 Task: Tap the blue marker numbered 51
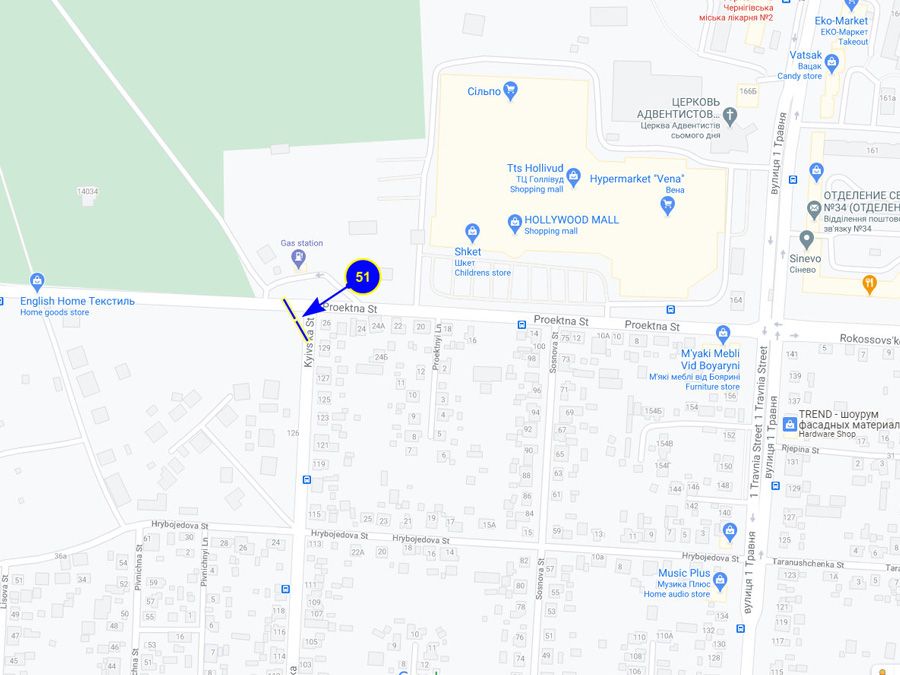pyautogui.click(x=362, y=276)
